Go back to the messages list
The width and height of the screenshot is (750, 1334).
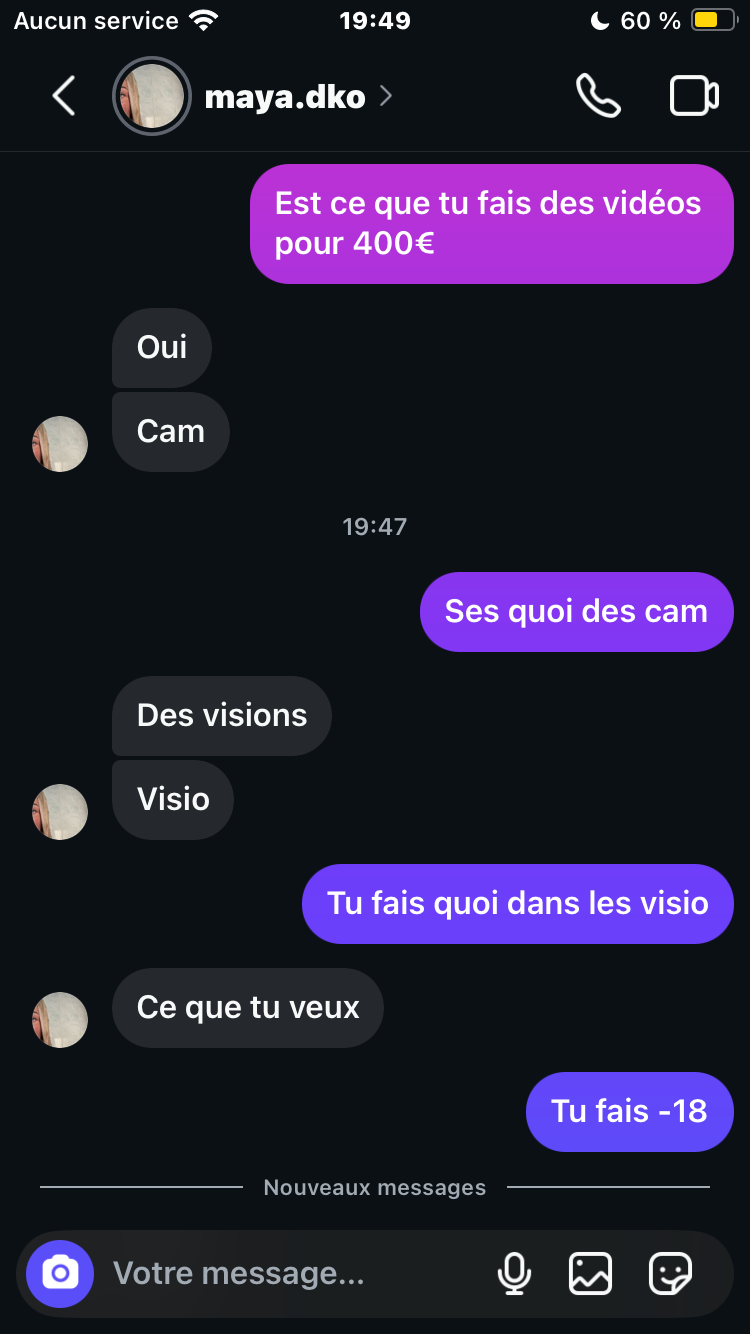point(64,97)
